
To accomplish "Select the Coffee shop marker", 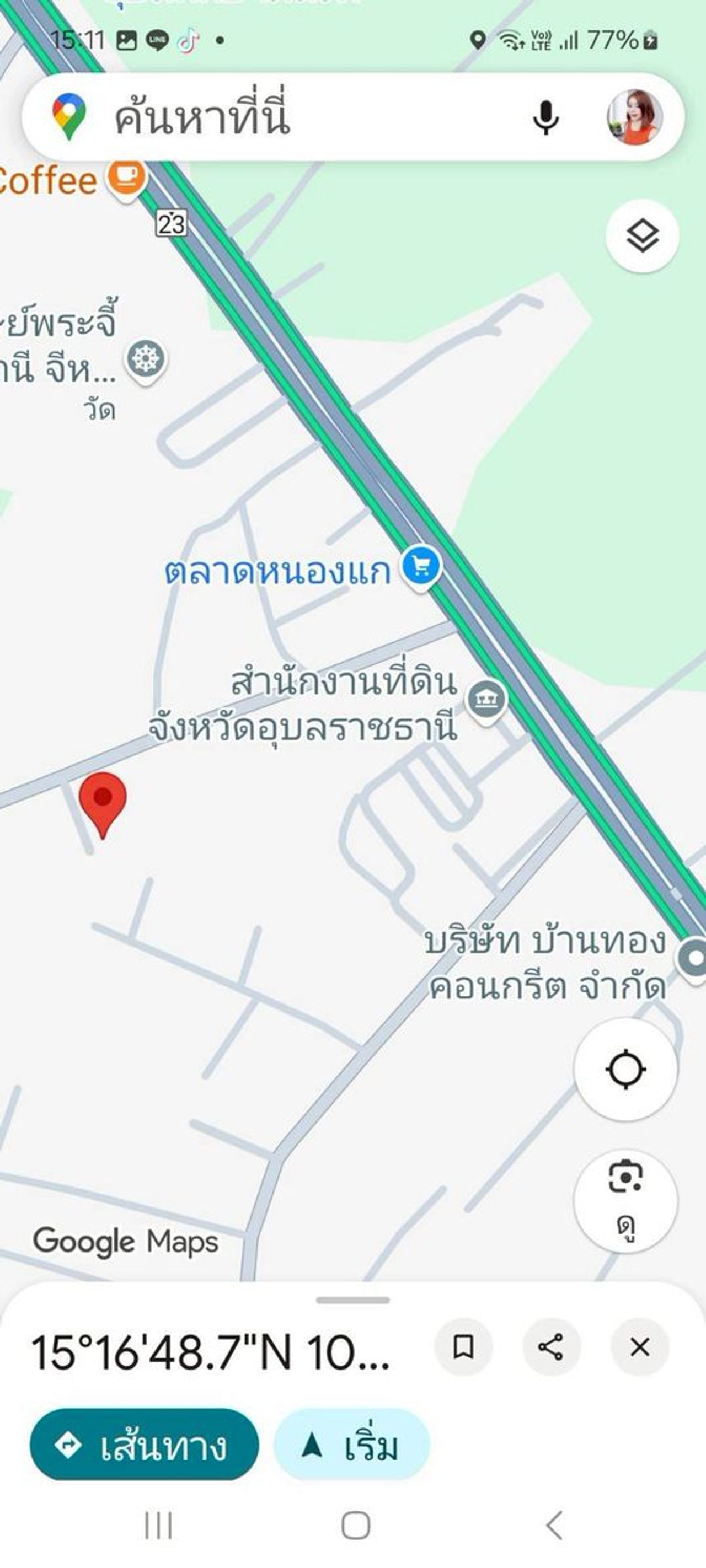I will point(127,176).
